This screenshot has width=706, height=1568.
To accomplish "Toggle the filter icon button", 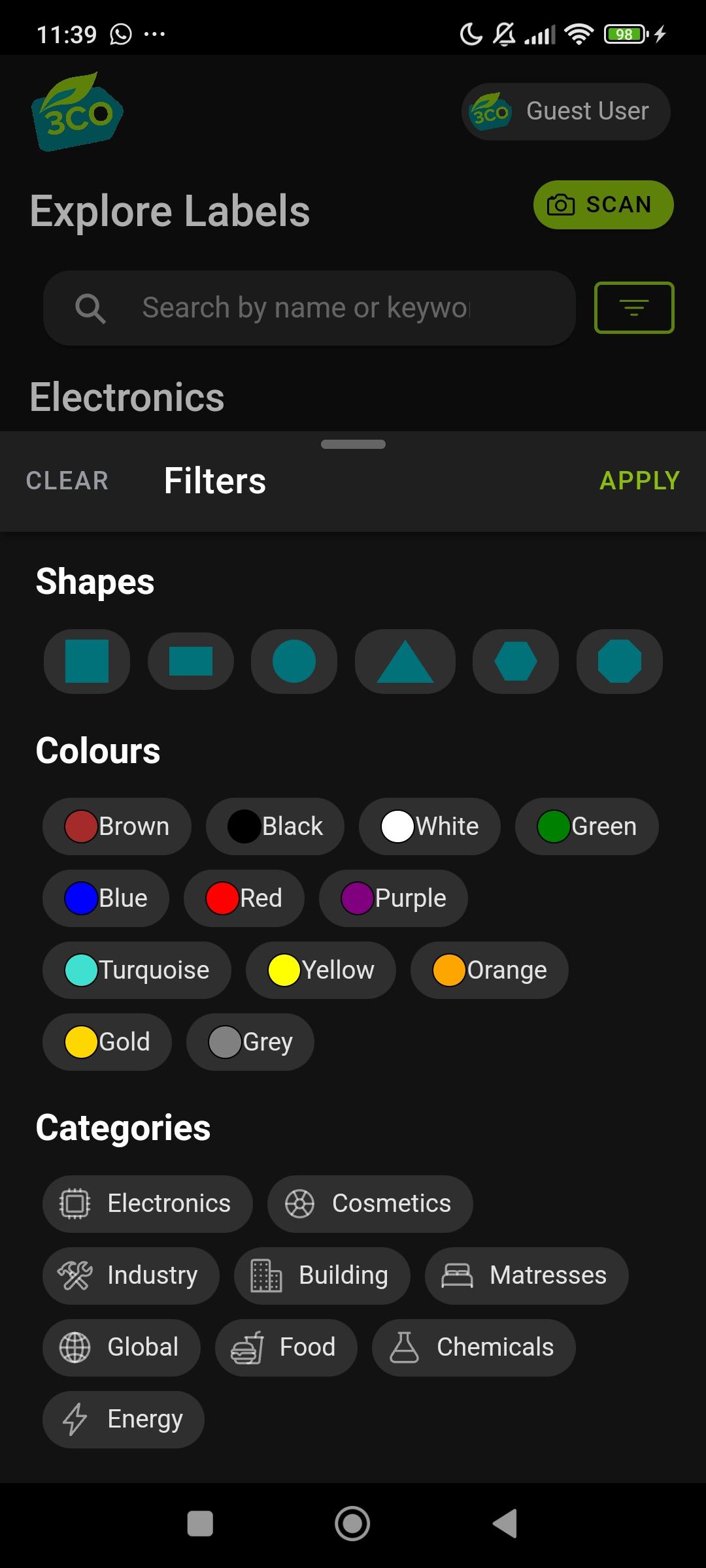I will pos(634,308).
